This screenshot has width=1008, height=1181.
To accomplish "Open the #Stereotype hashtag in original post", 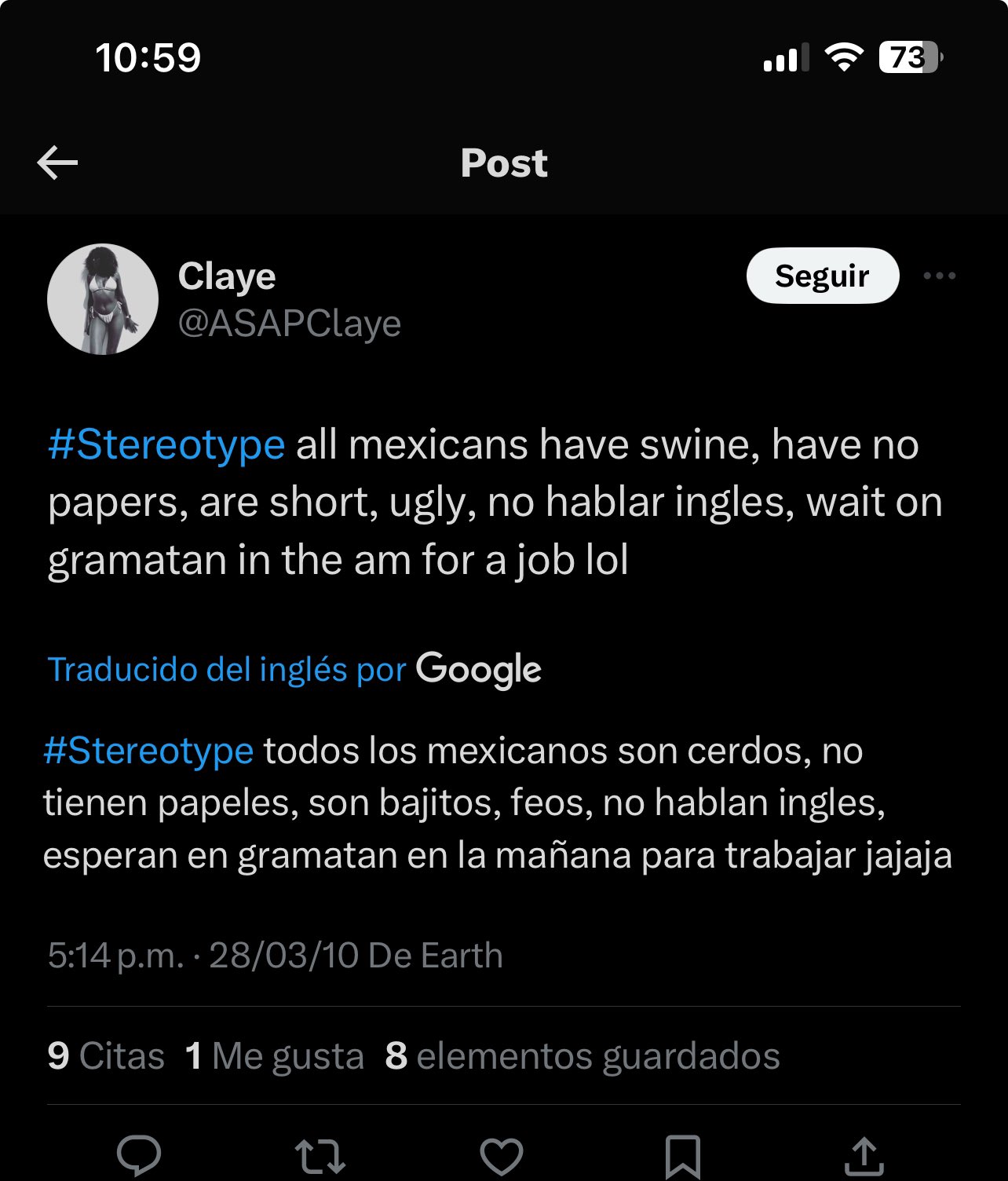I will [x=166, y=444].
